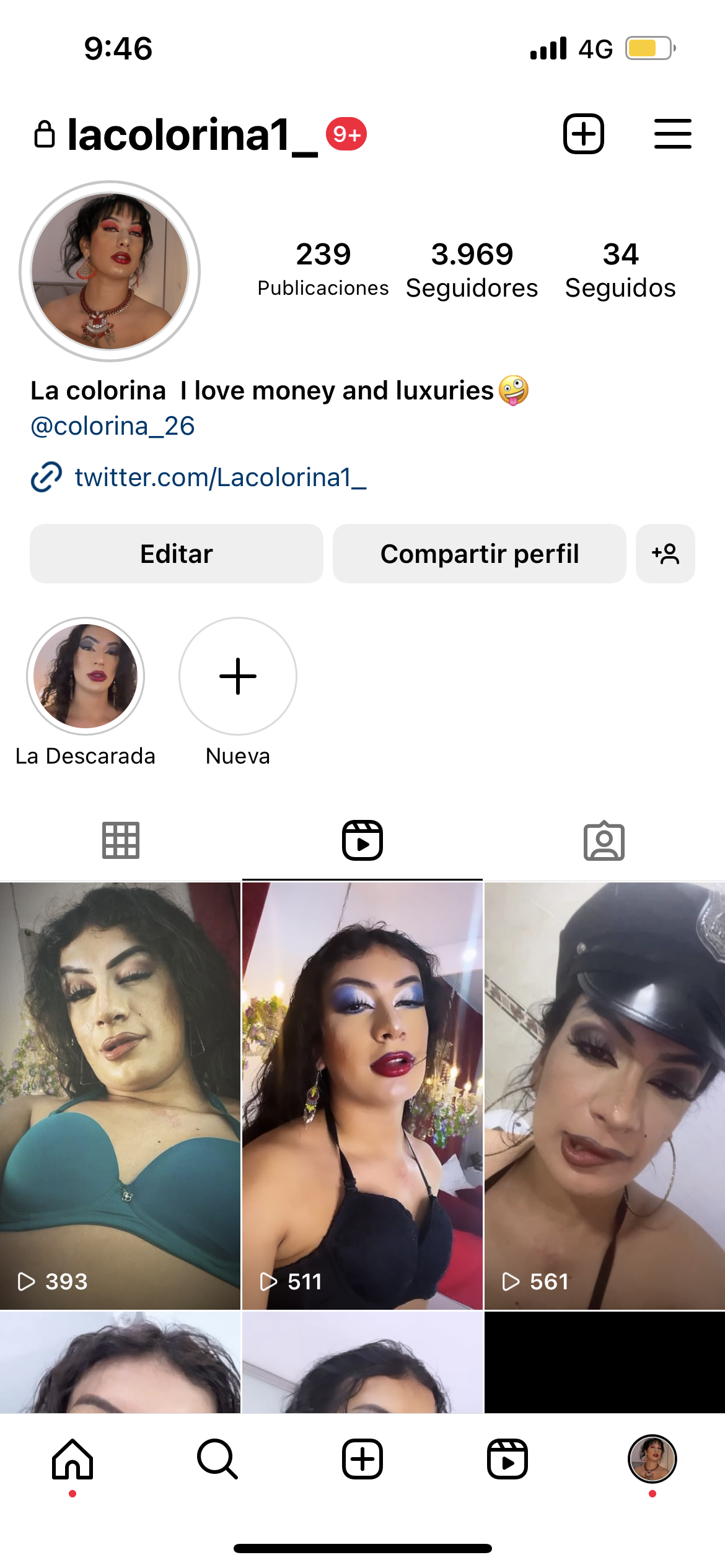The width and height of the screenshot is (725, 1568).
Task: Switch to the tagged photos tab
Action: pos(604,840)
